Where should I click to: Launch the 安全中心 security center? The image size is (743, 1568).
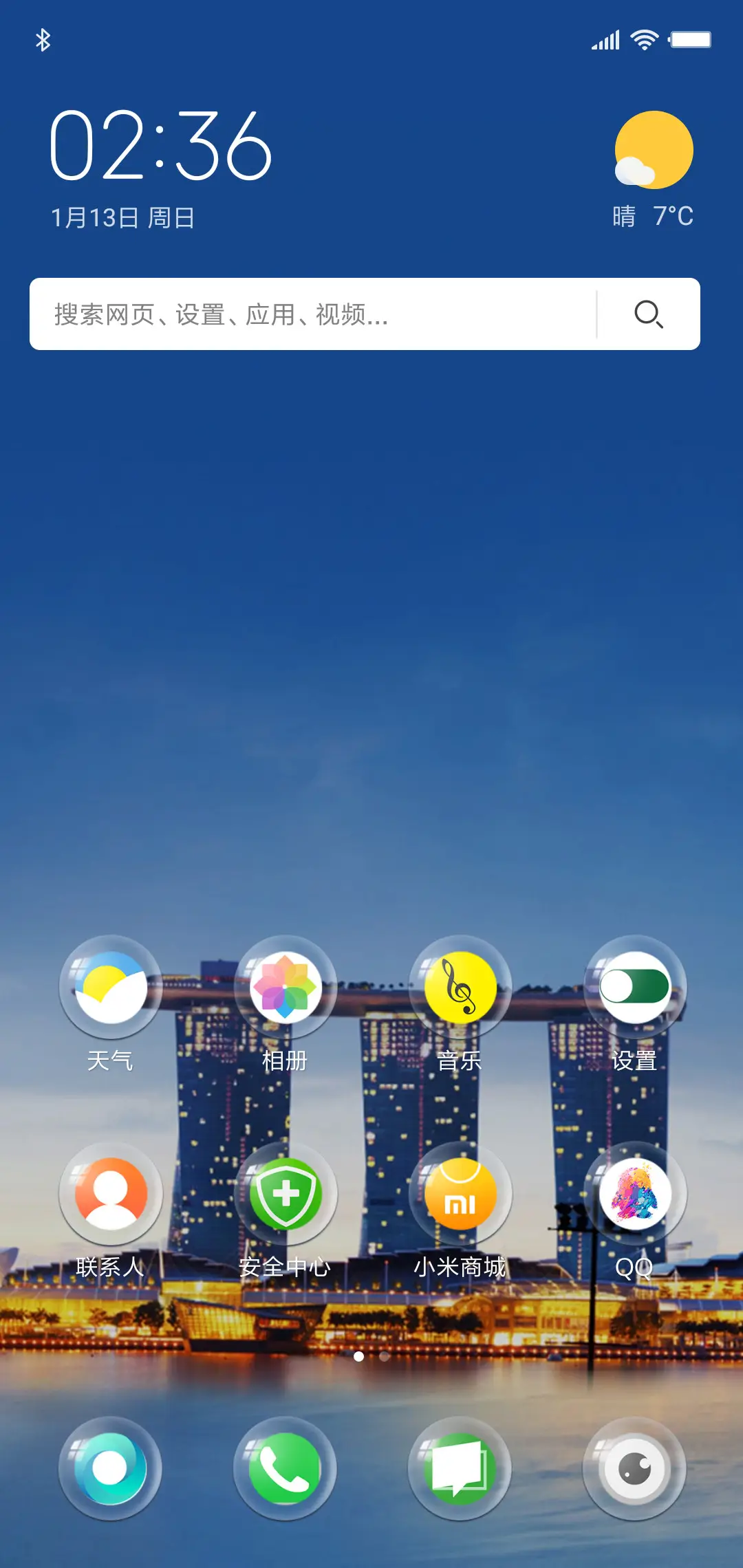pyautogui.click(x=285, y=1195)
